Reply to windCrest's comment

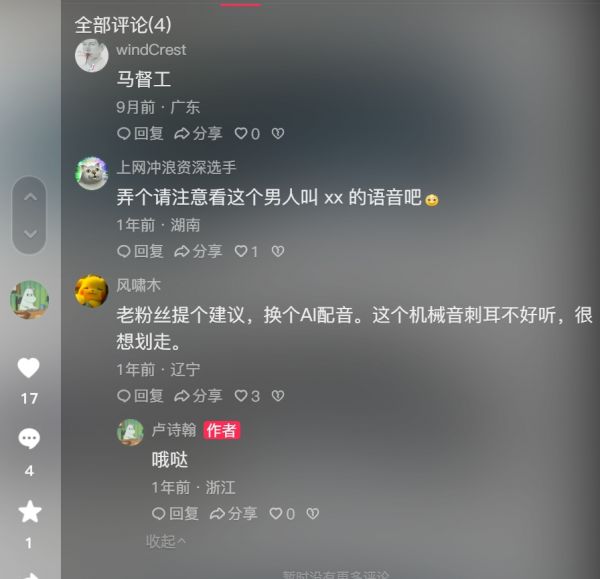[x=140, y=133]
